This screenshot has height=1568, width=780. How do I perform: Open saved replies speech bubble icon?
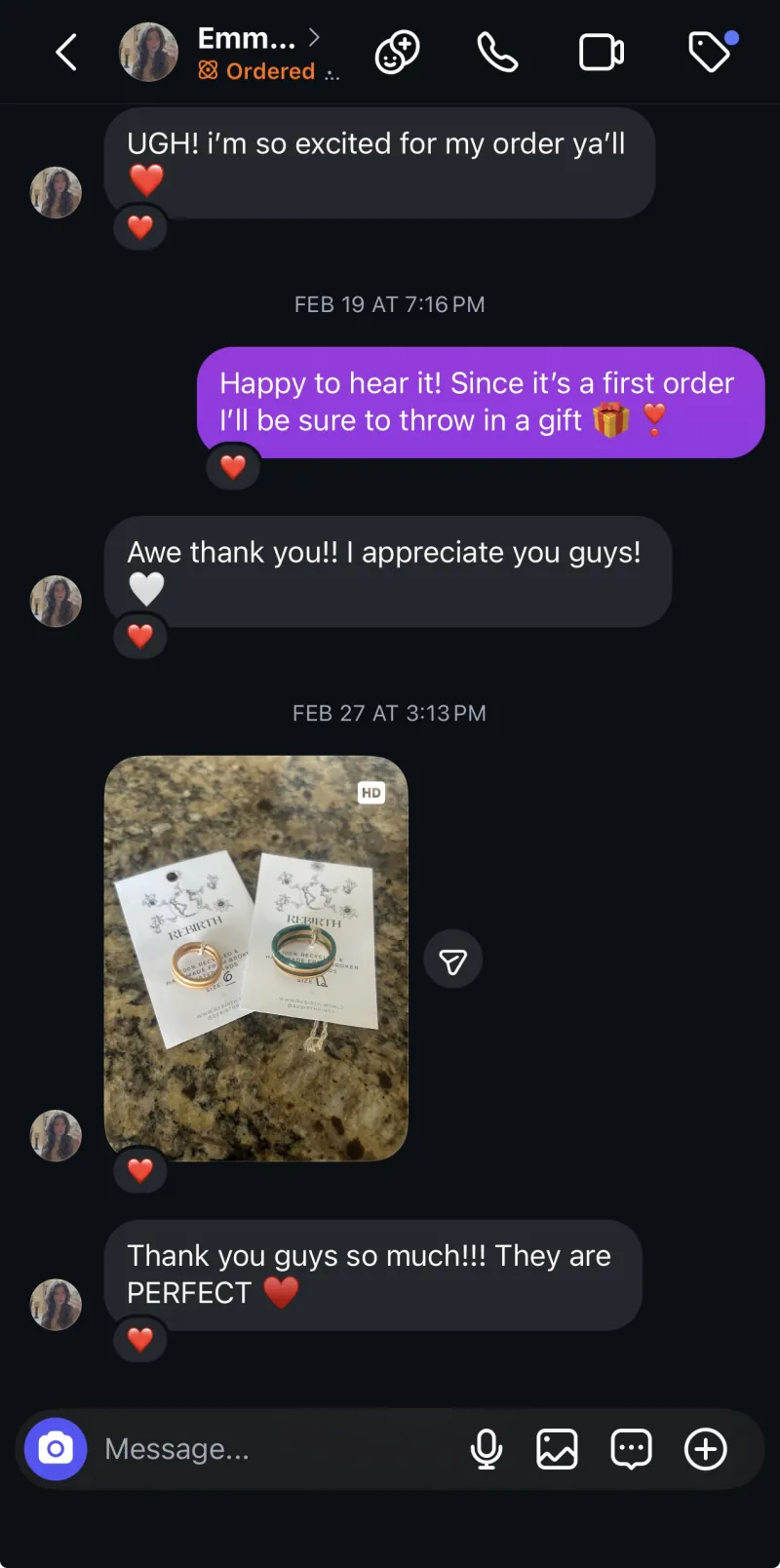coord(631,1449)
